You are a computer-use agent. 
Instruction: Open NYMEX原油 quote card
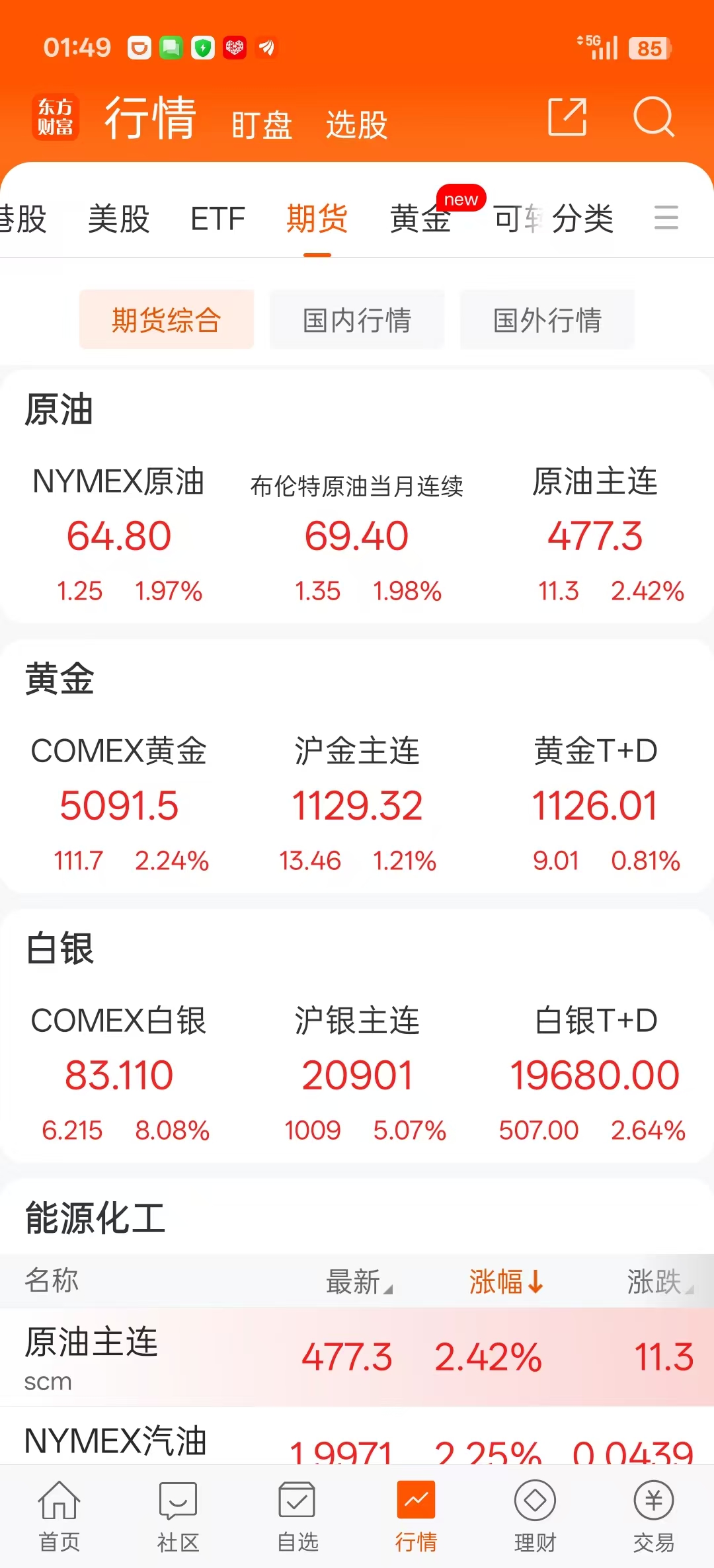tap(119, 534)
